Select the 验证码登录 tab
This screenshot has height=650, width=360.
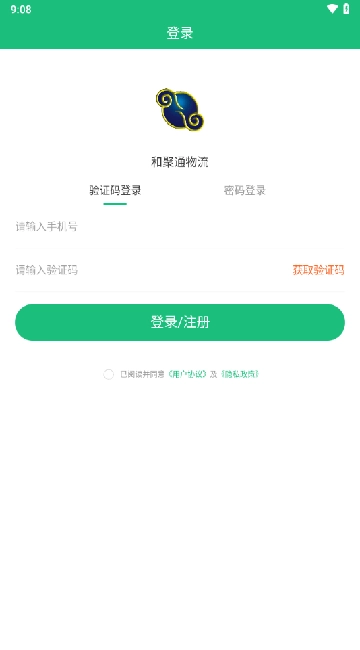(115, 190)
